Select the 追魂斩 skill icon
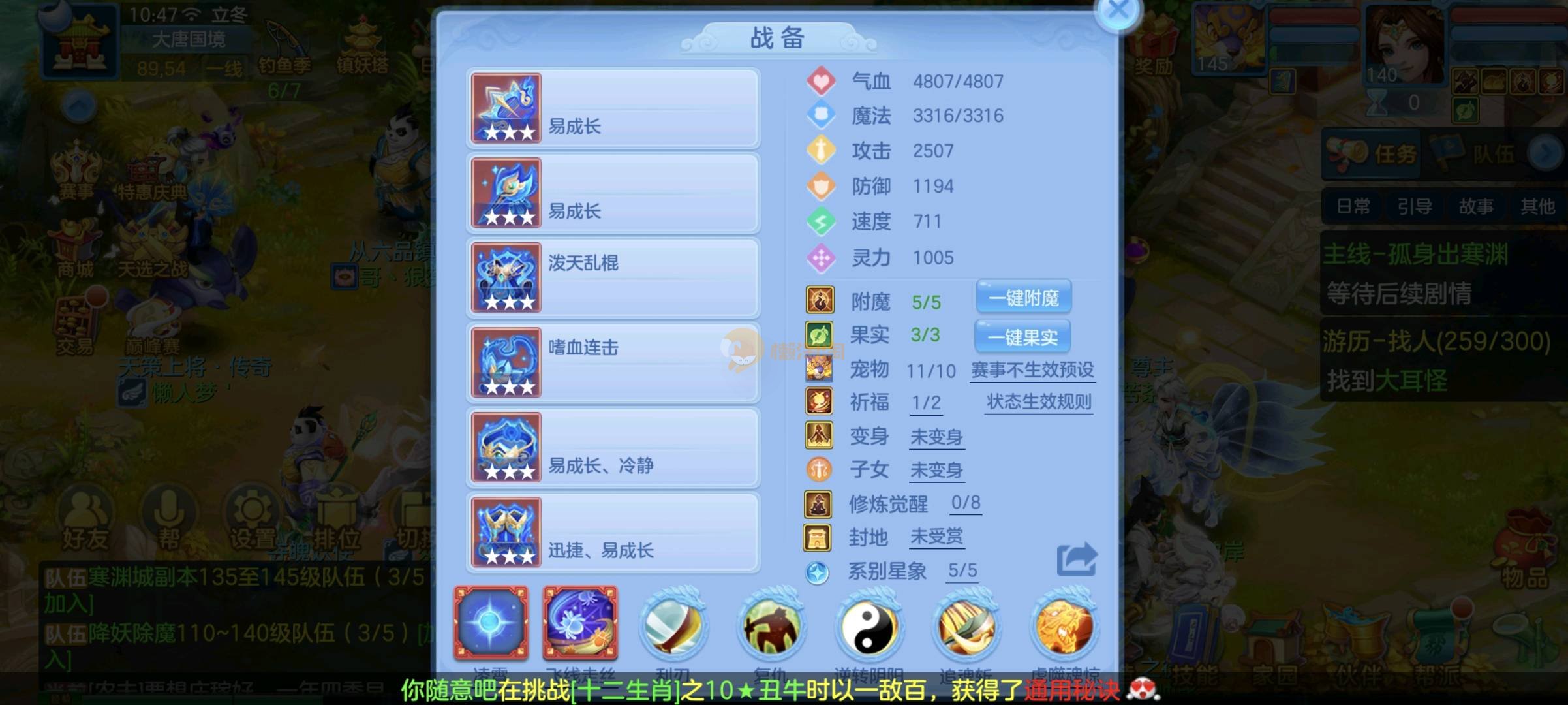This screenshot has width=1568, height=705. 966,628
